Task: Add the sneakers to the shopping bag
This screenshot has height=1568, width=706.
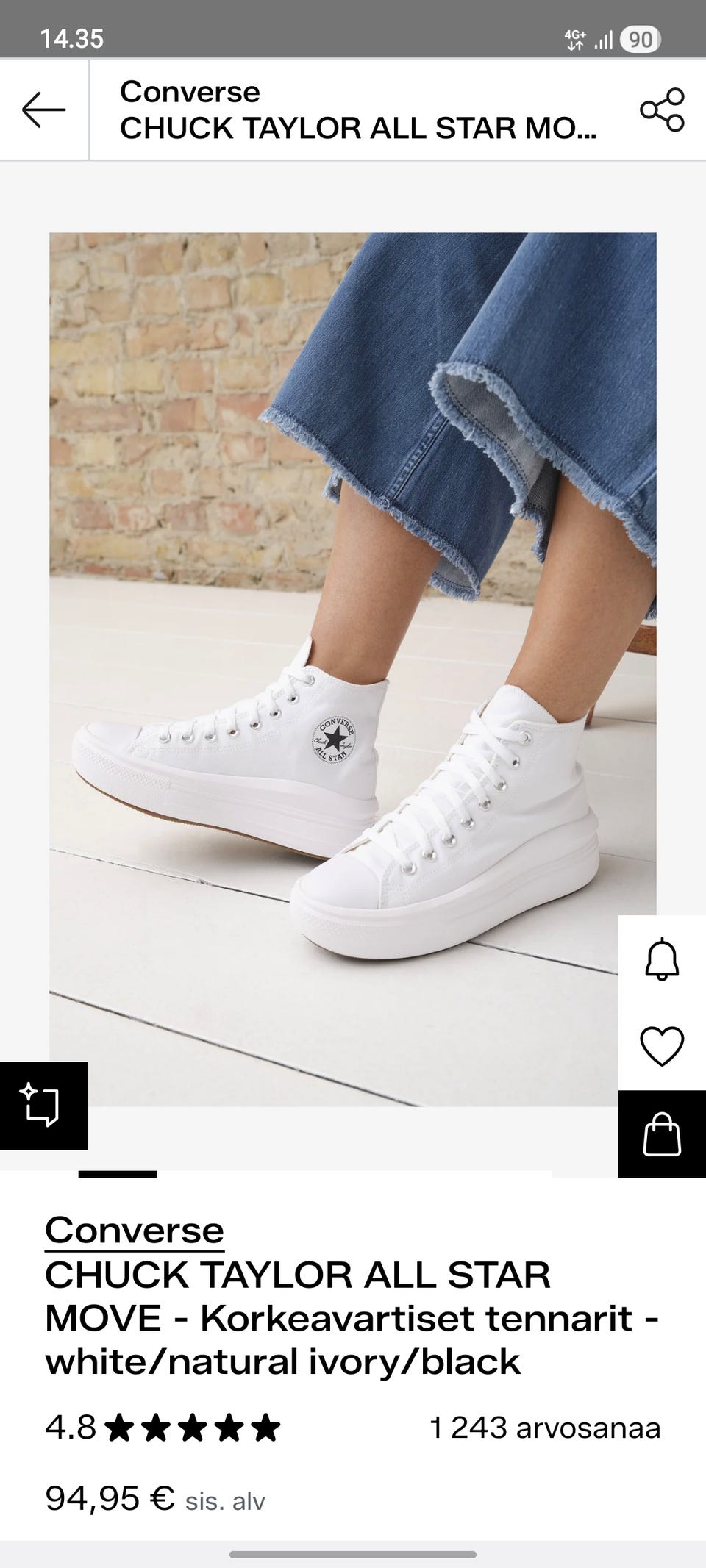Action: point(662,1134)
